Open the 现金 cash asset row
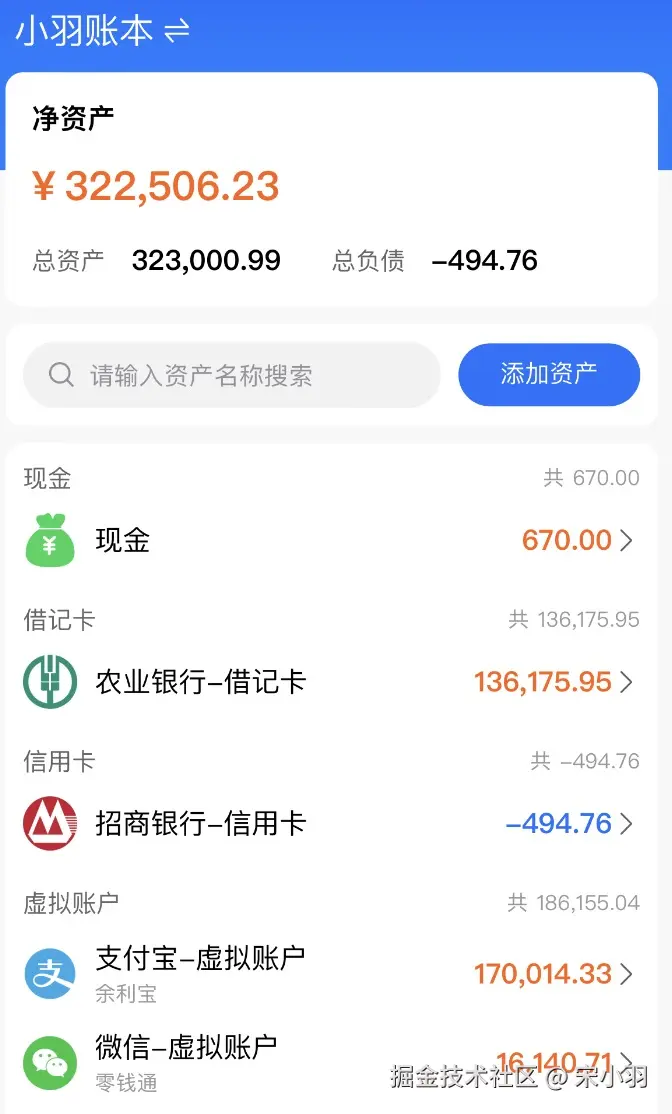This screenshot has width=672, height=1114. (330, 541)
